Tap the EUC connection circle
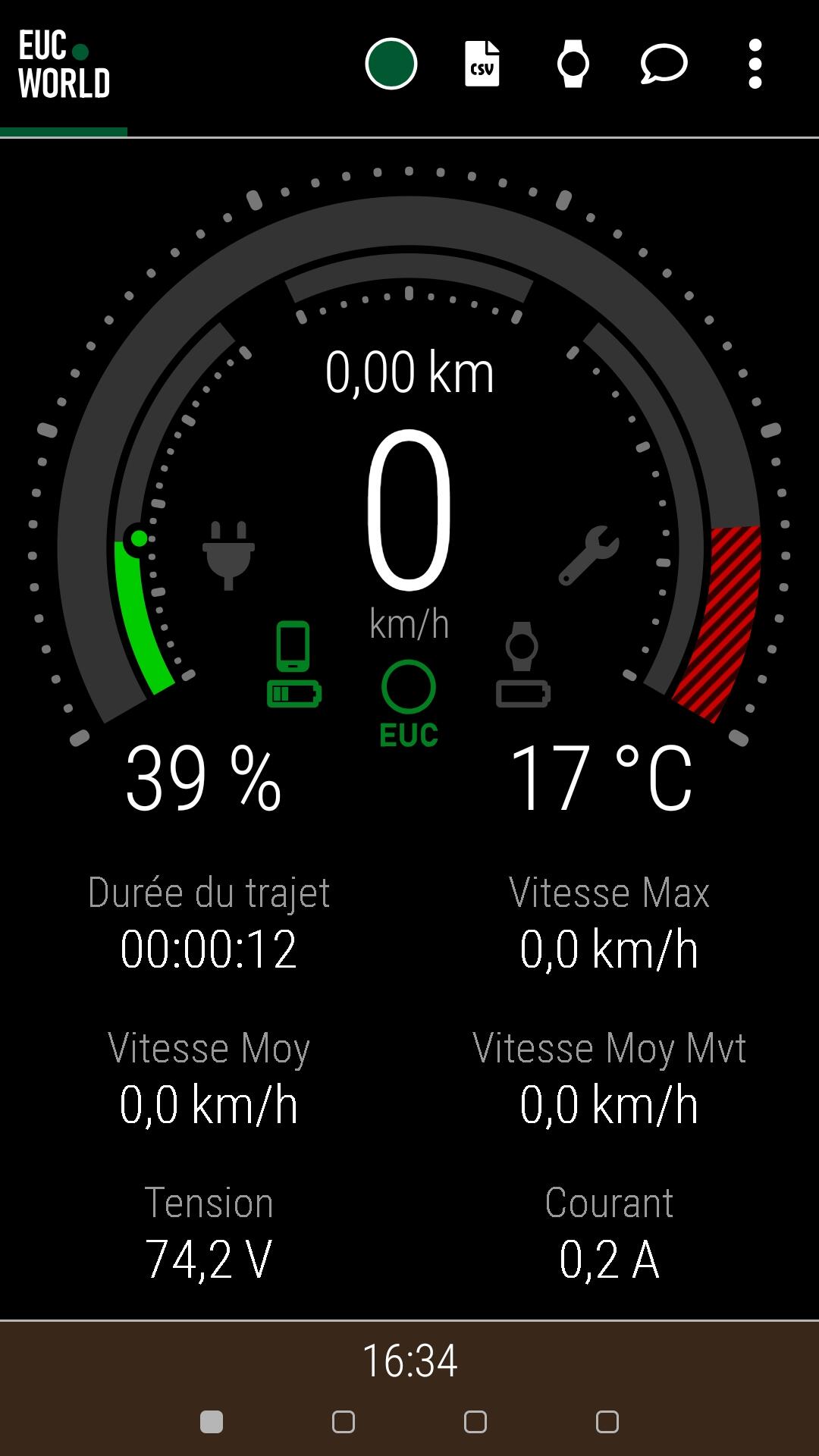Screen dimensions: 819x1456 point(409,687)
